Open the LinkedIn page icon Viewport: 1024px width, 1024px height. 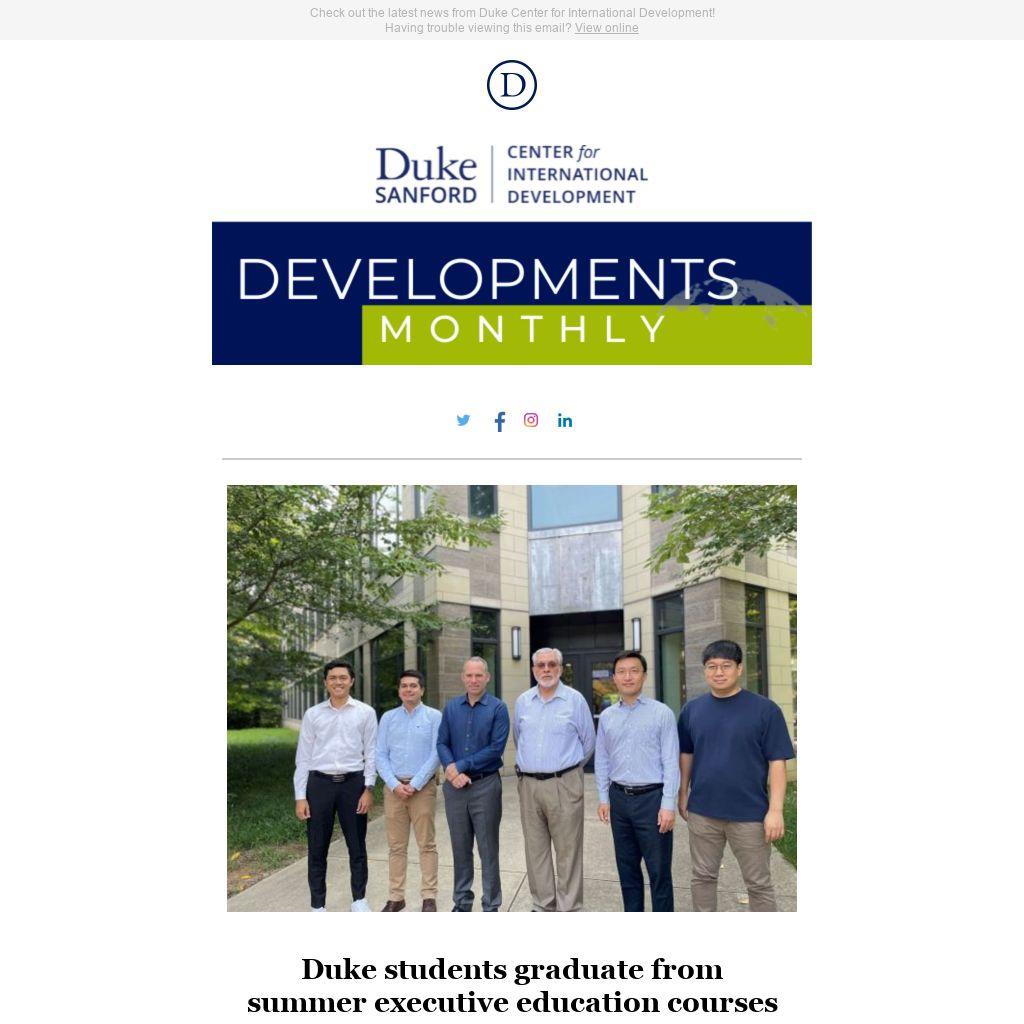565,420
